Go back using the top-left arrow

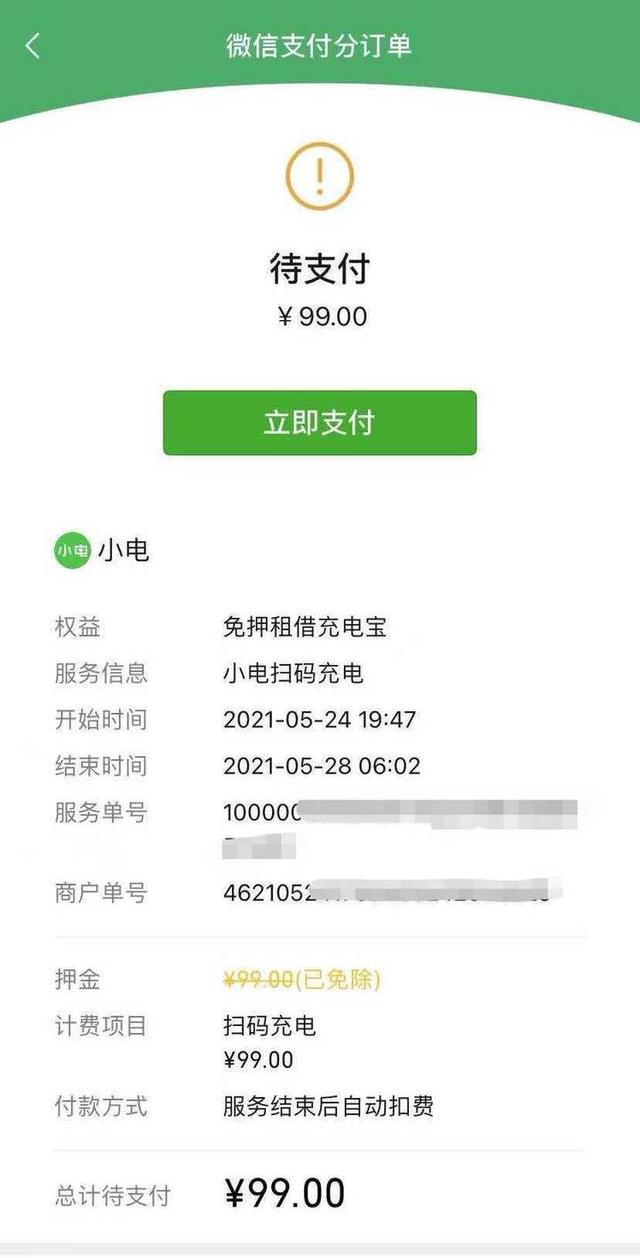pos(33,46)
